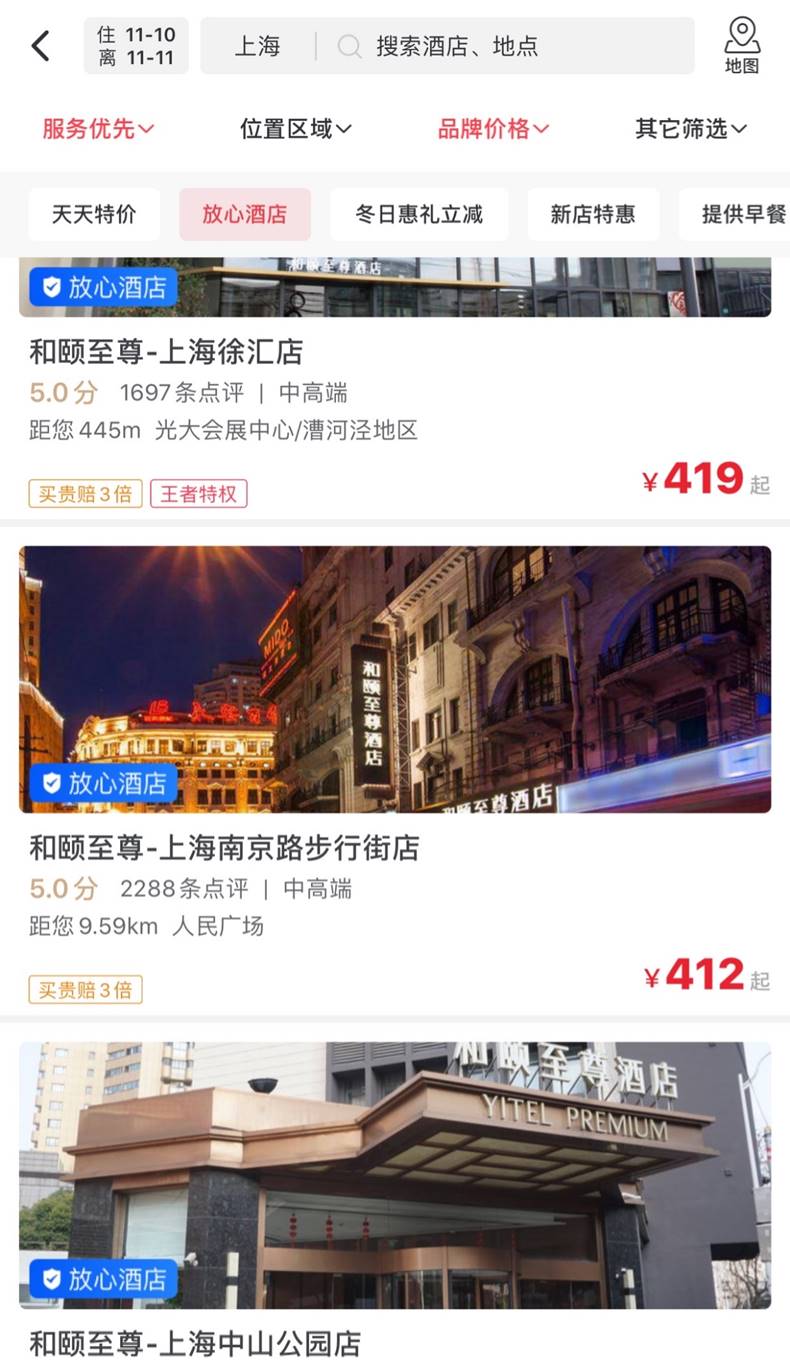Filter by 新店特惠

coord(593,214)
